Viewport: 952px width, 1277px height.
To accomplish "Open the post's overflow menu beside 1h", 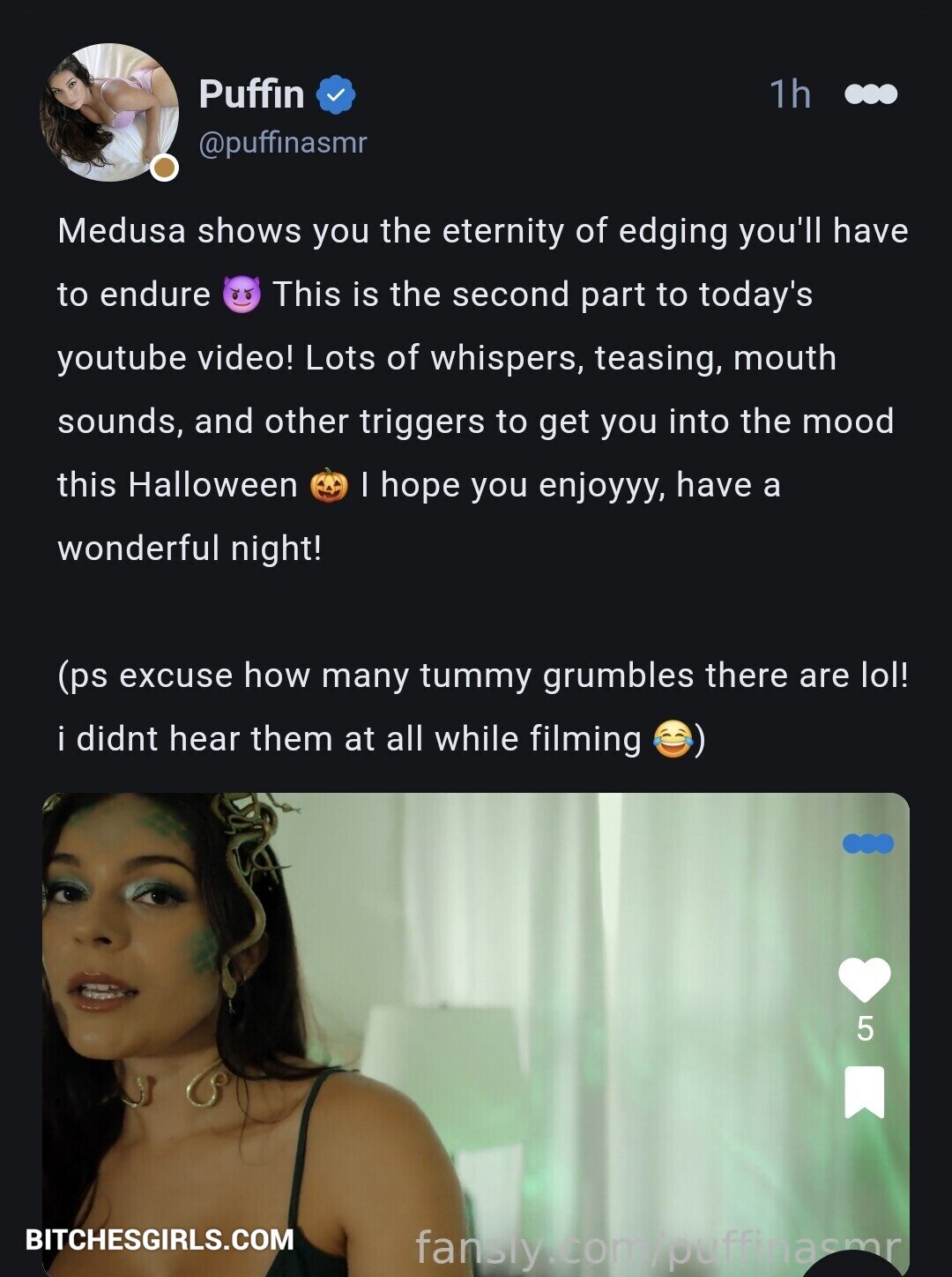I will pyautogui.click(x=870, y=94).
